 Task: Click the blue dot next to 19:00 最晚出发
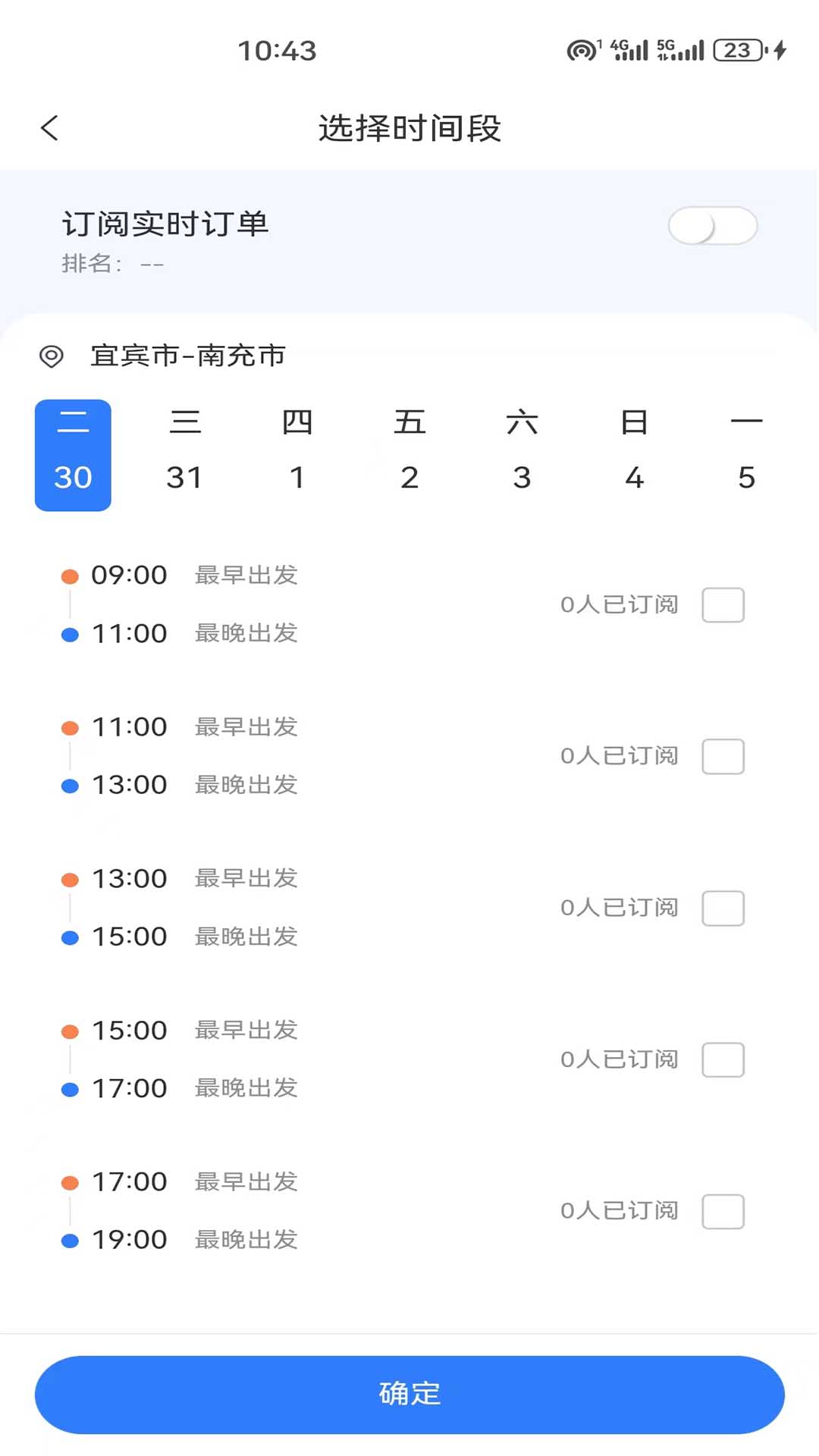point(70,1240)
